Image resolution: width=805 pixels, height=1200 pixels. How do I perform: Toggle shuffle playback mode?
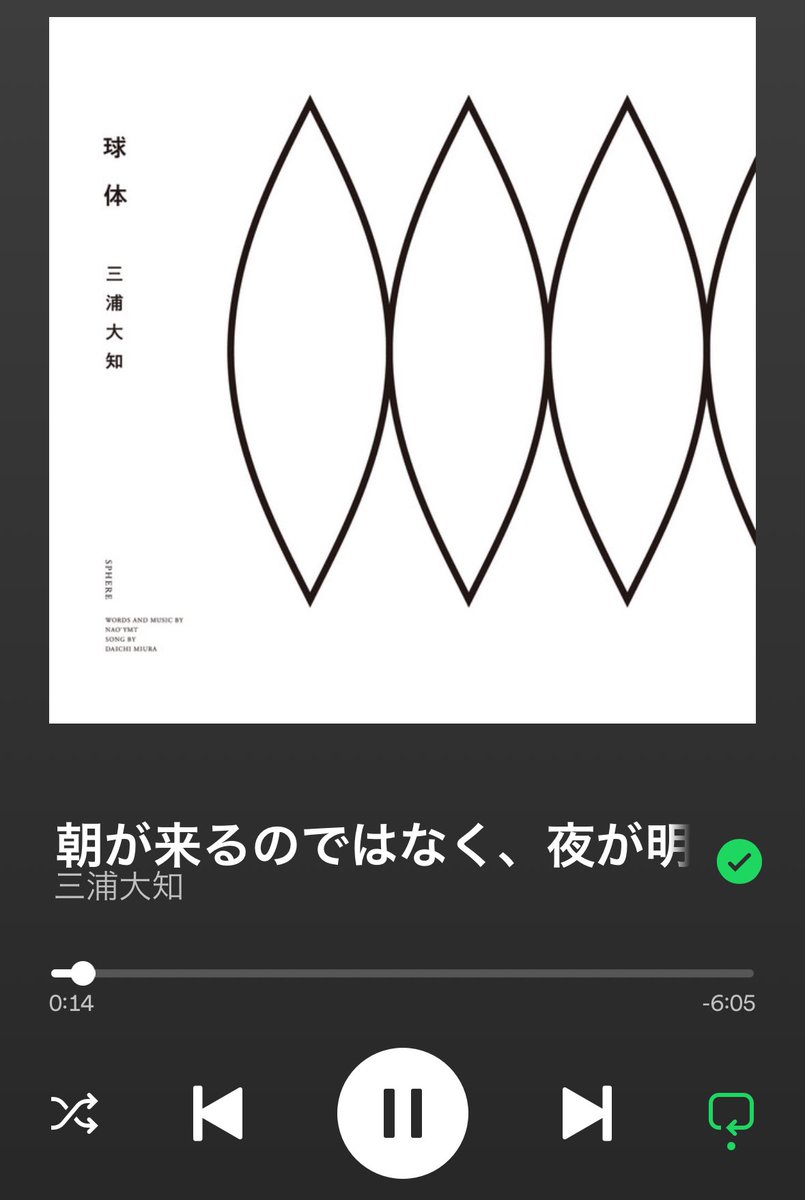coord(75,1112)
